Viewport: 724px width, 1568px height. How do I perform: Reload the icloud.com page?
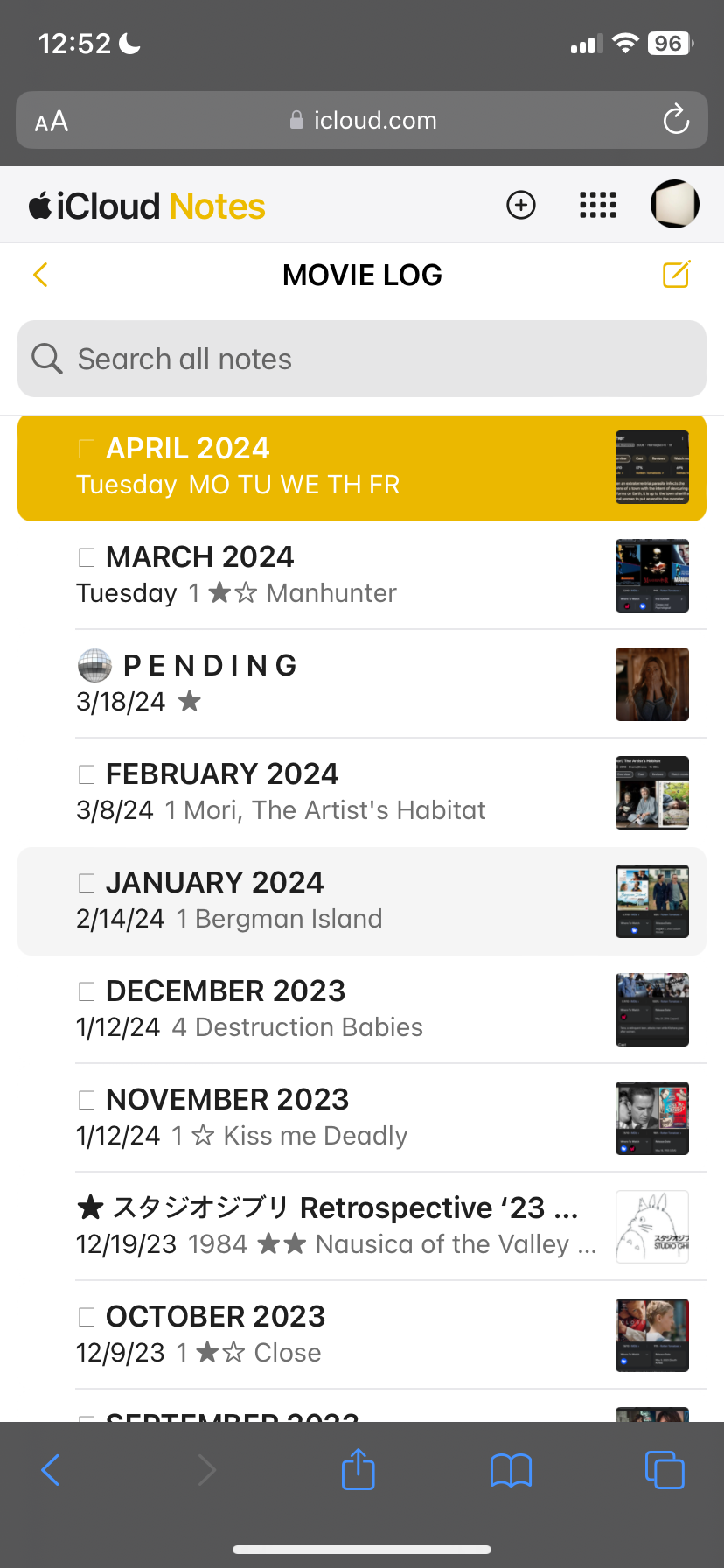(x=676, y=120)
